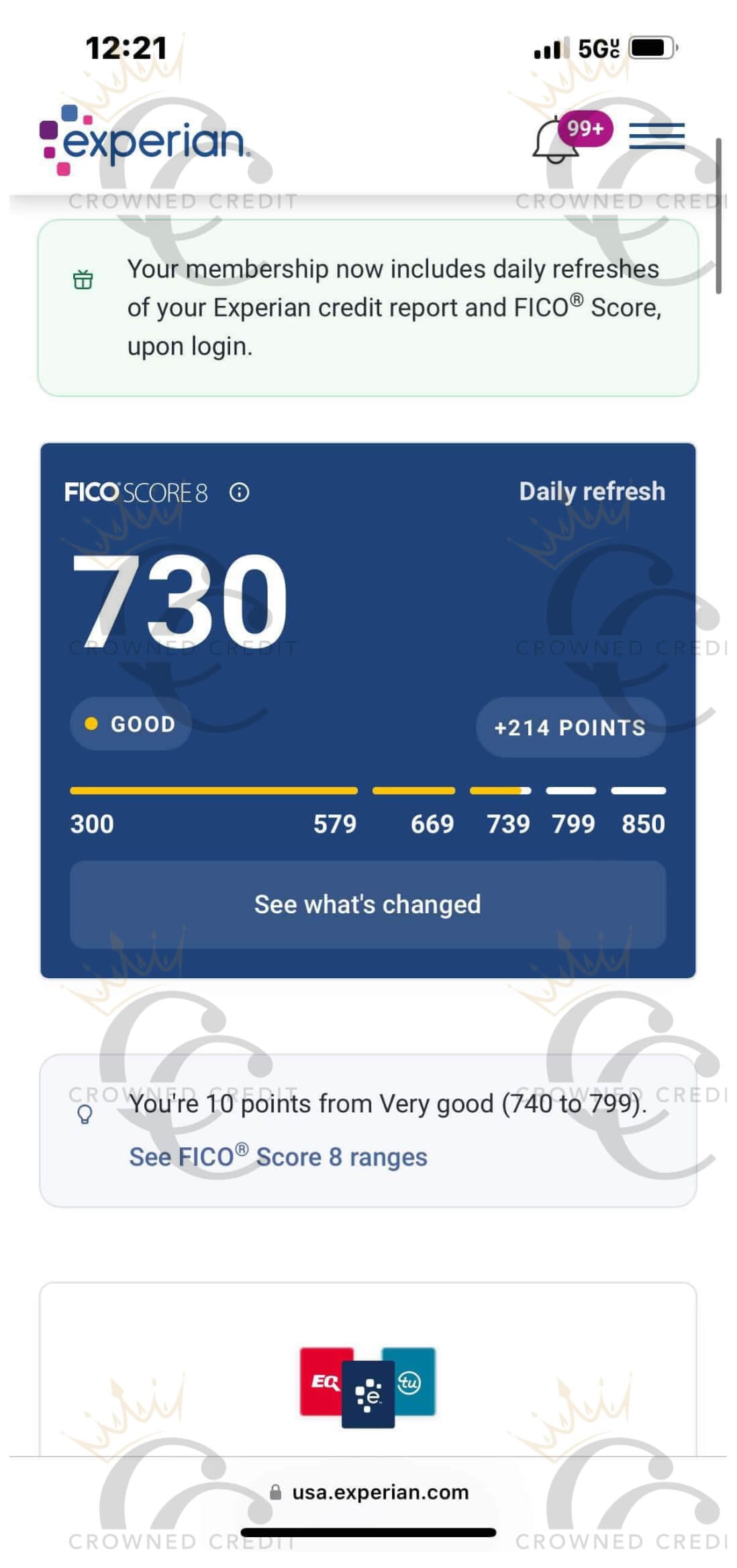Open FICO Score 8 info icon

[239, 493]
